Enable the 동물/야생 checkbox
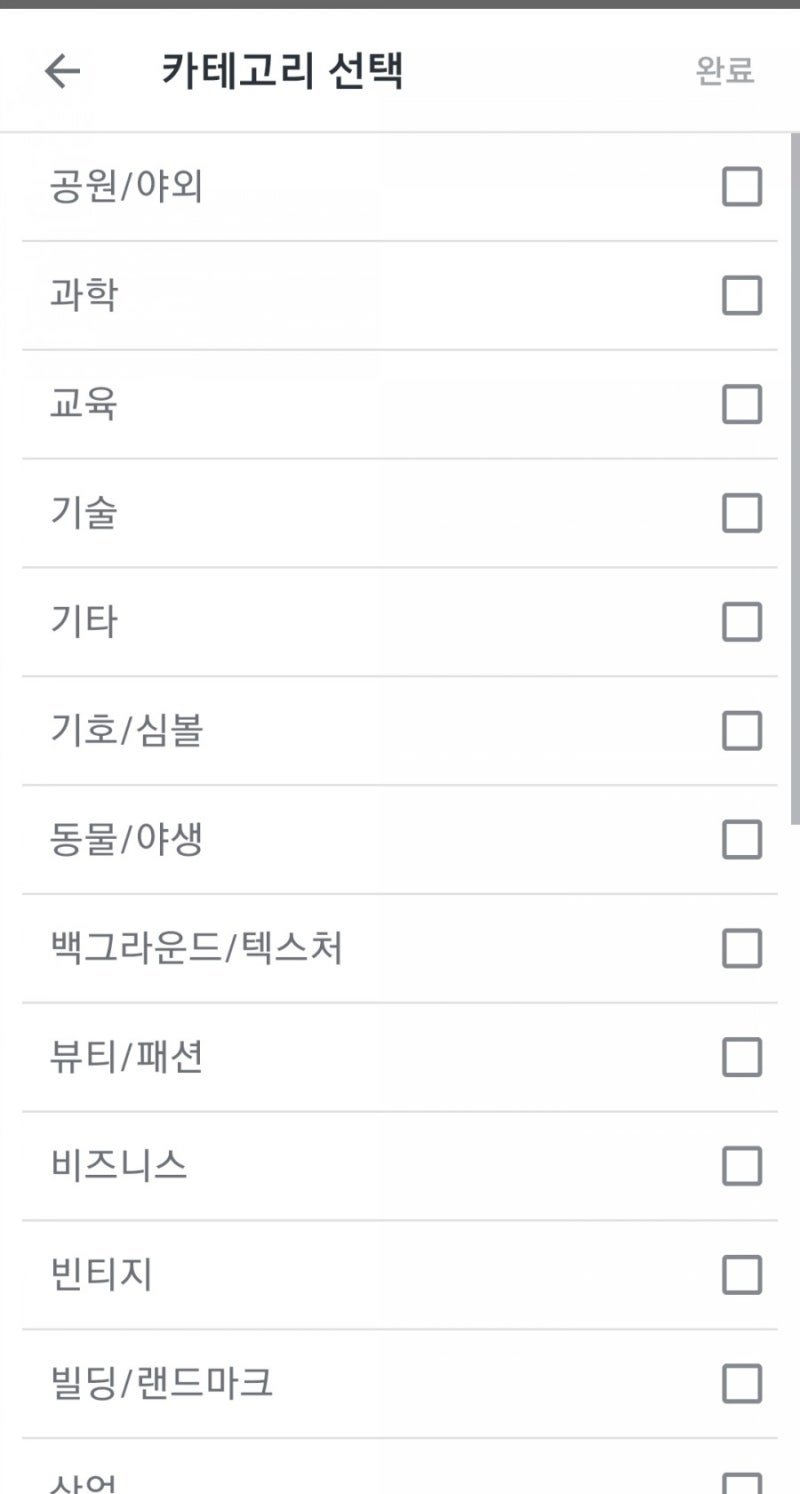800x1494 pixels. click(x=741, y=841)
